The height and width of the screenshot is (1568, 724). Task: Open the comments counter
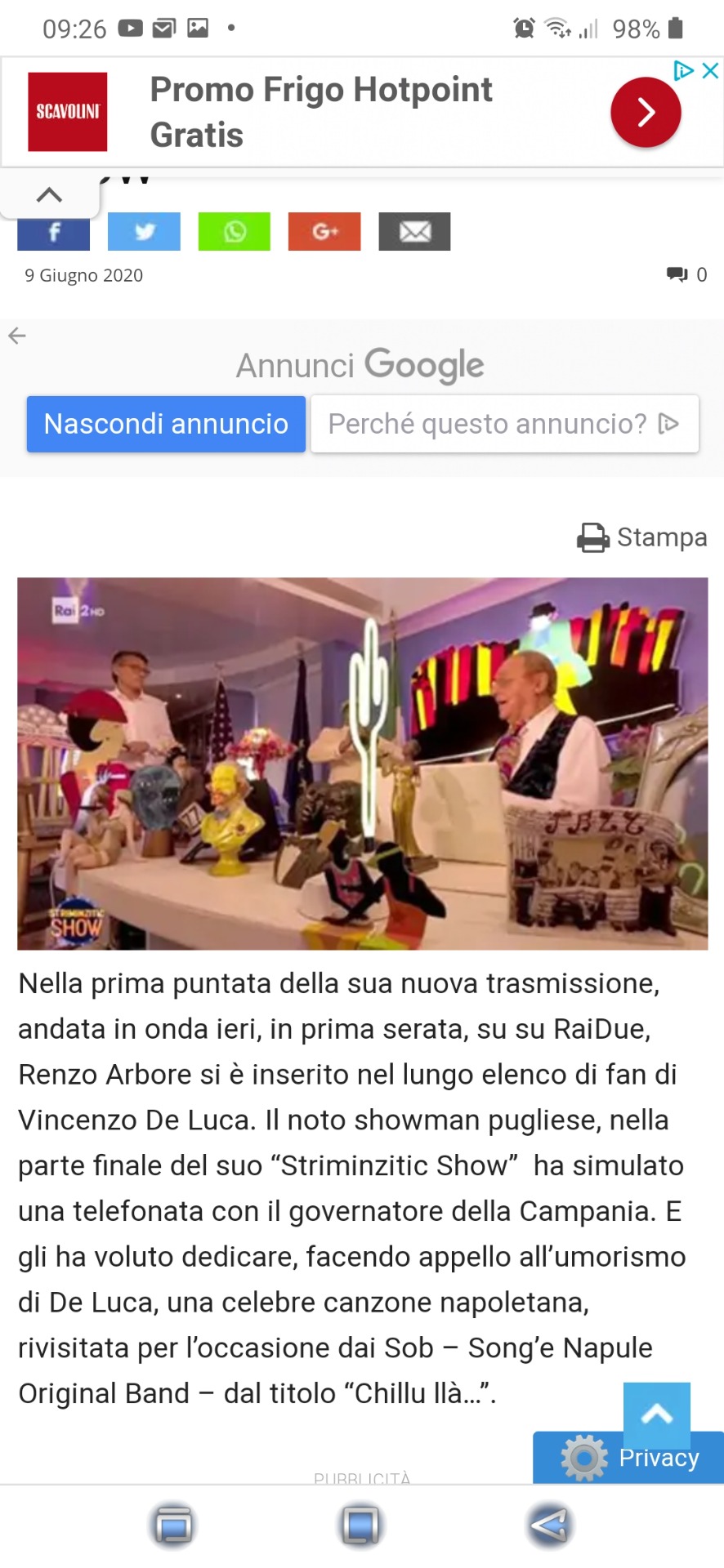click(x=686, y=274)
